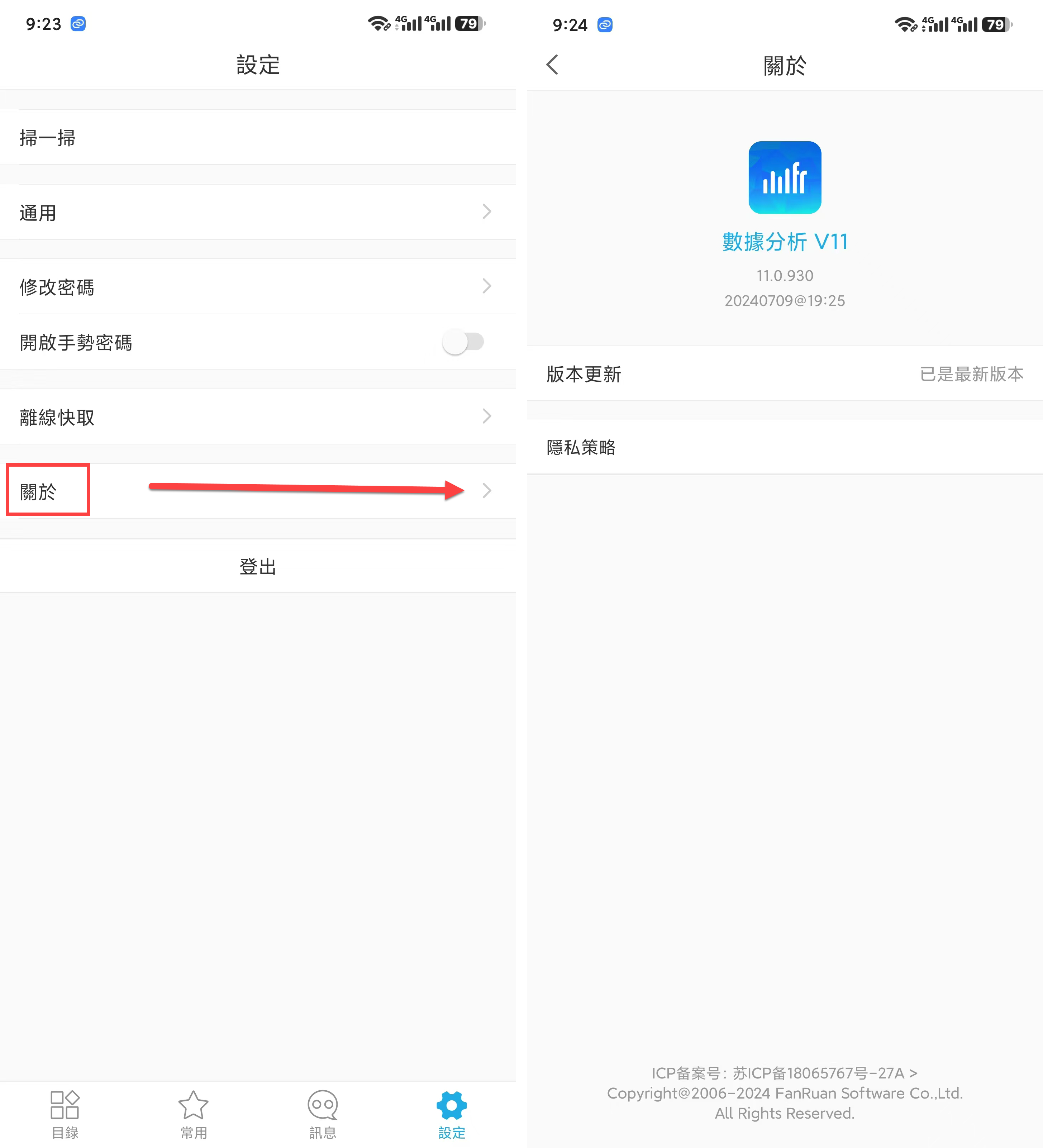The height and width of the screenshot is (1148, 1043).
Task: Check 版本更新 for updates
Action: [x=785, y=373]
